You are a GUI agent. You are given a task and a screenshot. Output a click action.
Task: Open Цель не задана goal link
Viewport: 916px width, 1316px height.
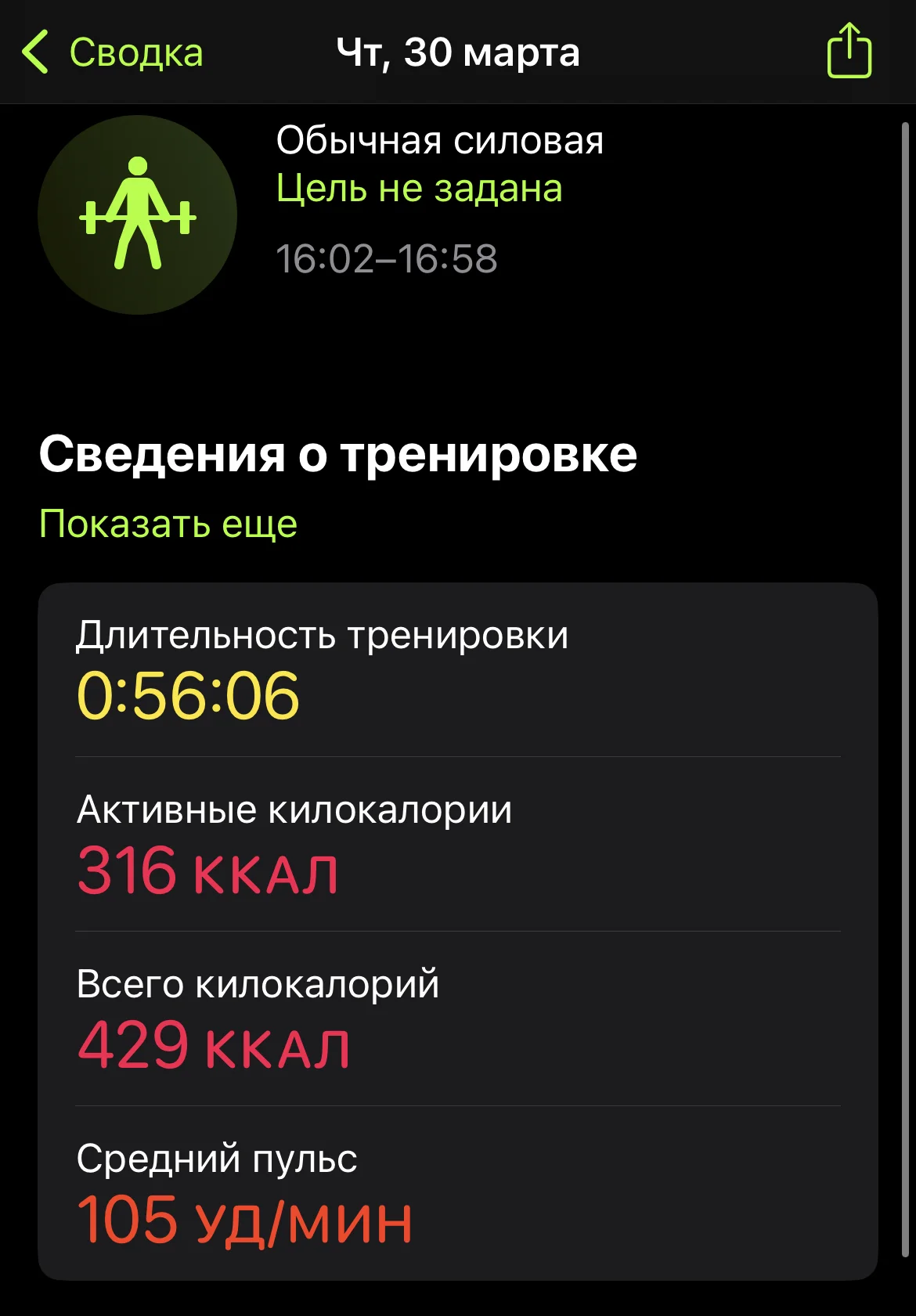420,189
